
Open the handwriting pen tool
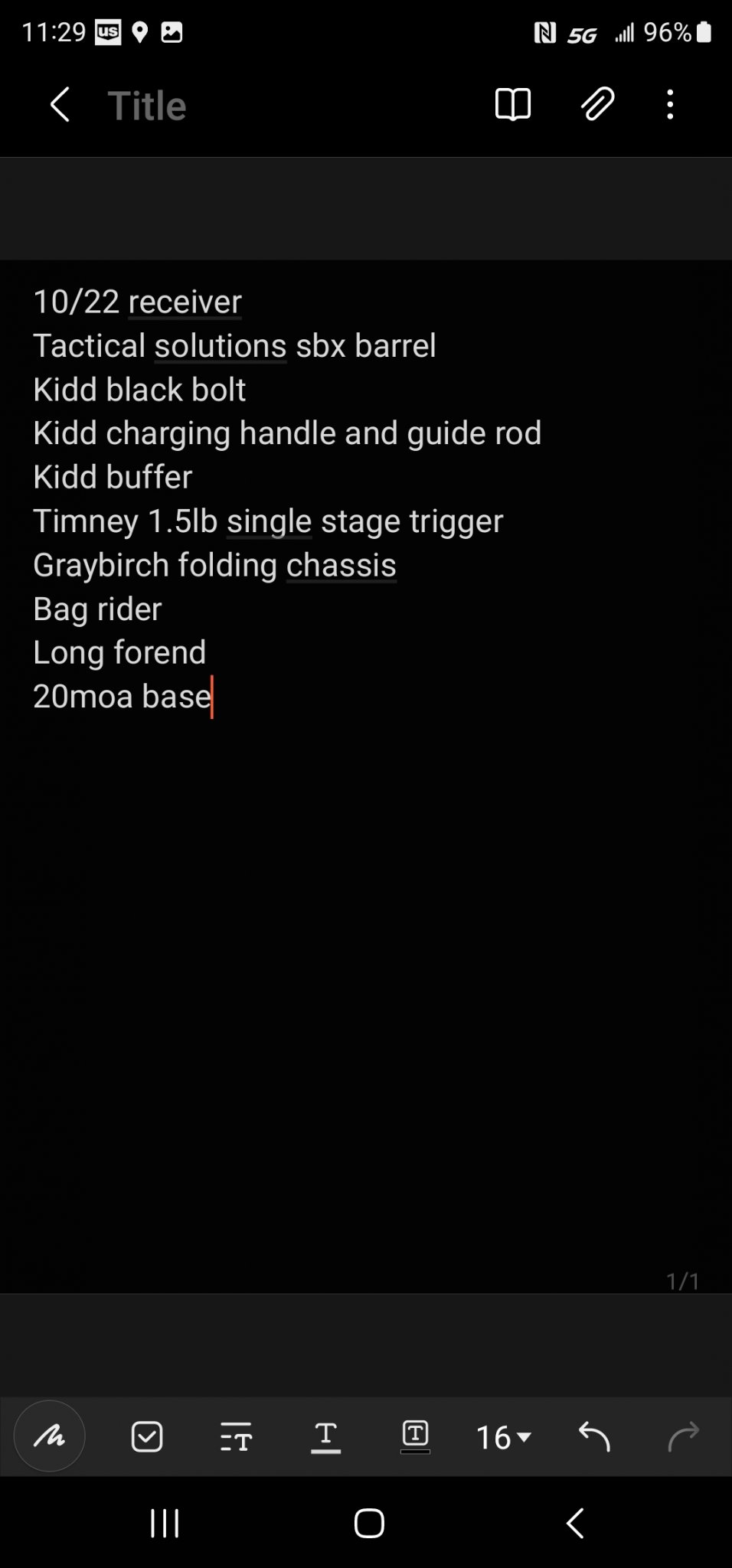[50, 1436]
